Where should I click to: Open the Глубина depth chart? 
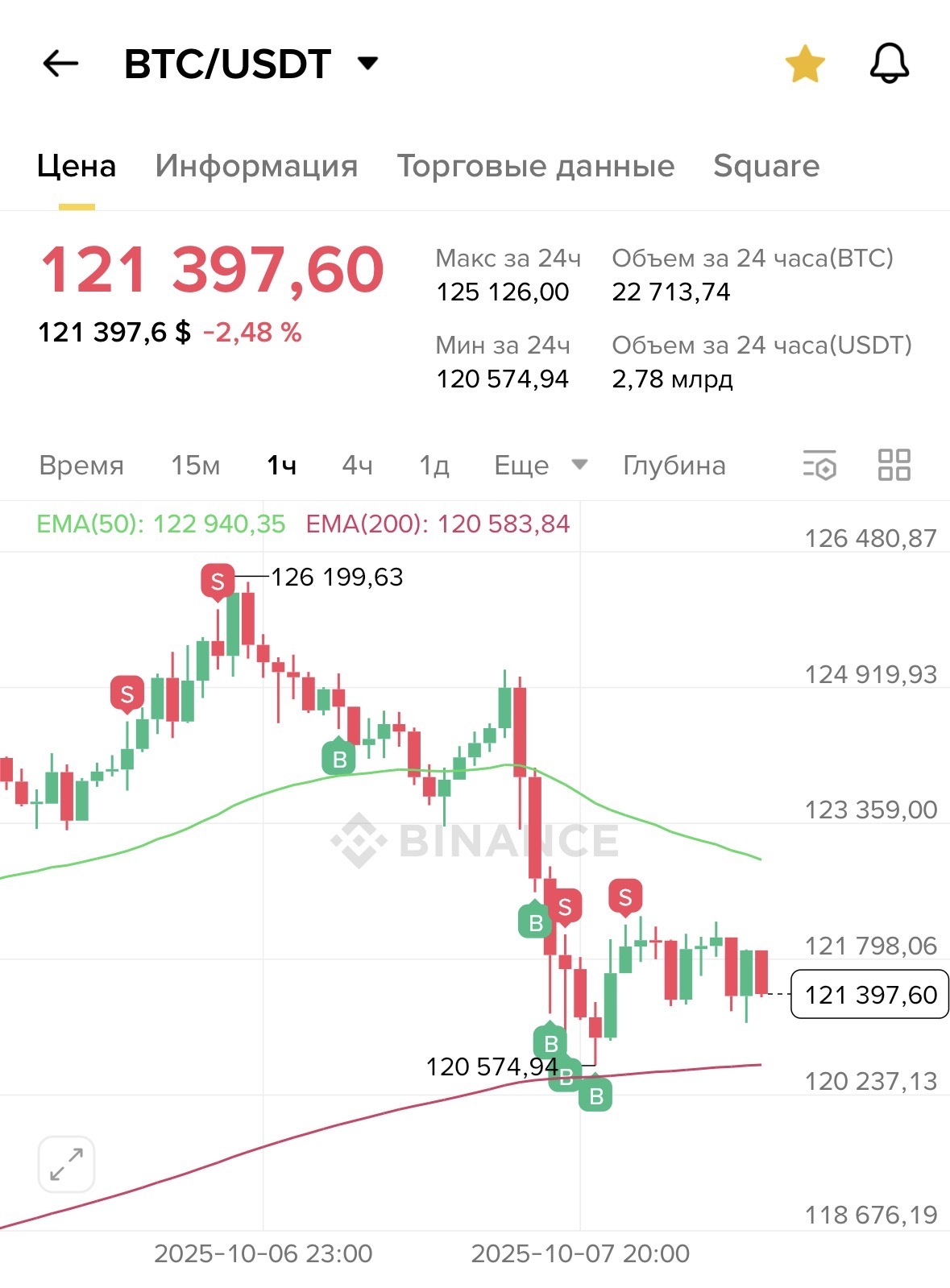click(x=674, y=466)
